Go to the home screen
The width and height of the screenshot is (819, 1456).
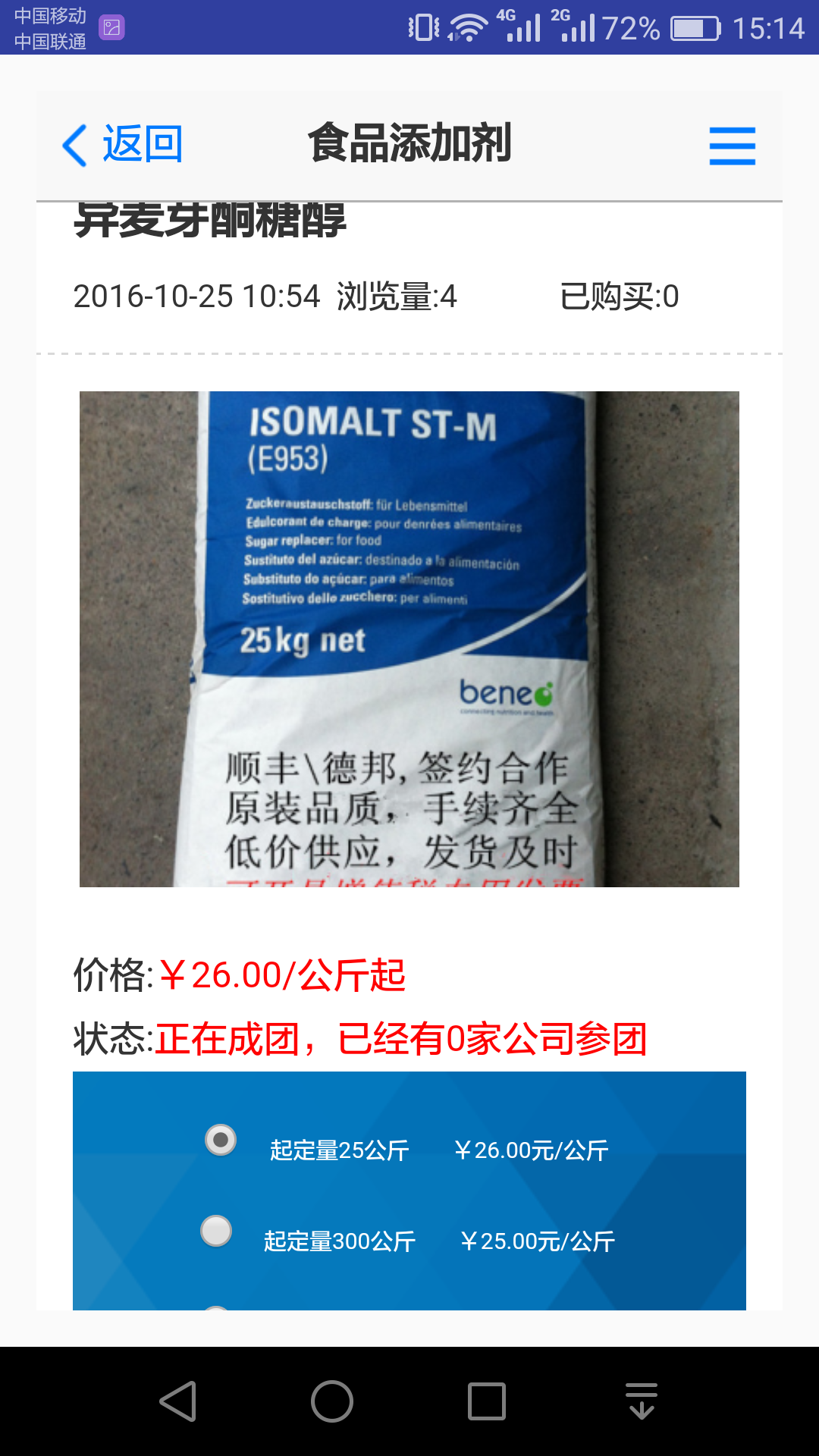tap(332, 1401)
